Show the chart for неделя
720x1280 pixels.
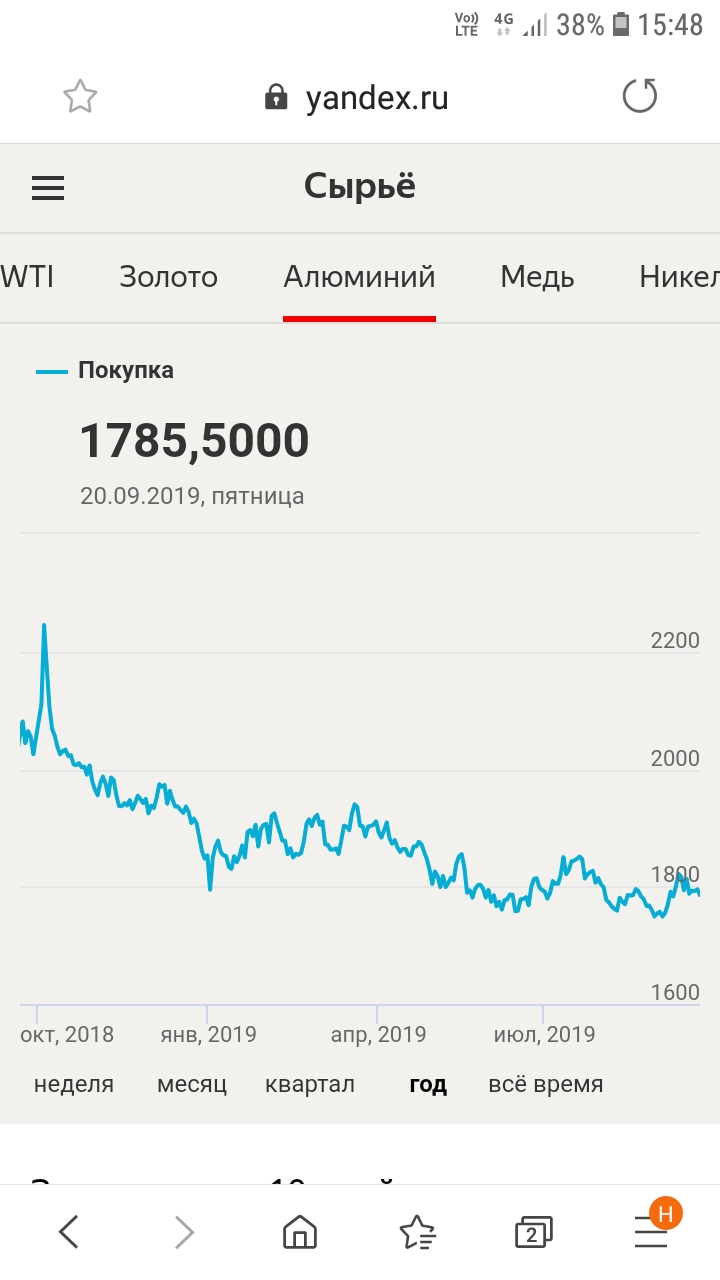point(74,1084)
